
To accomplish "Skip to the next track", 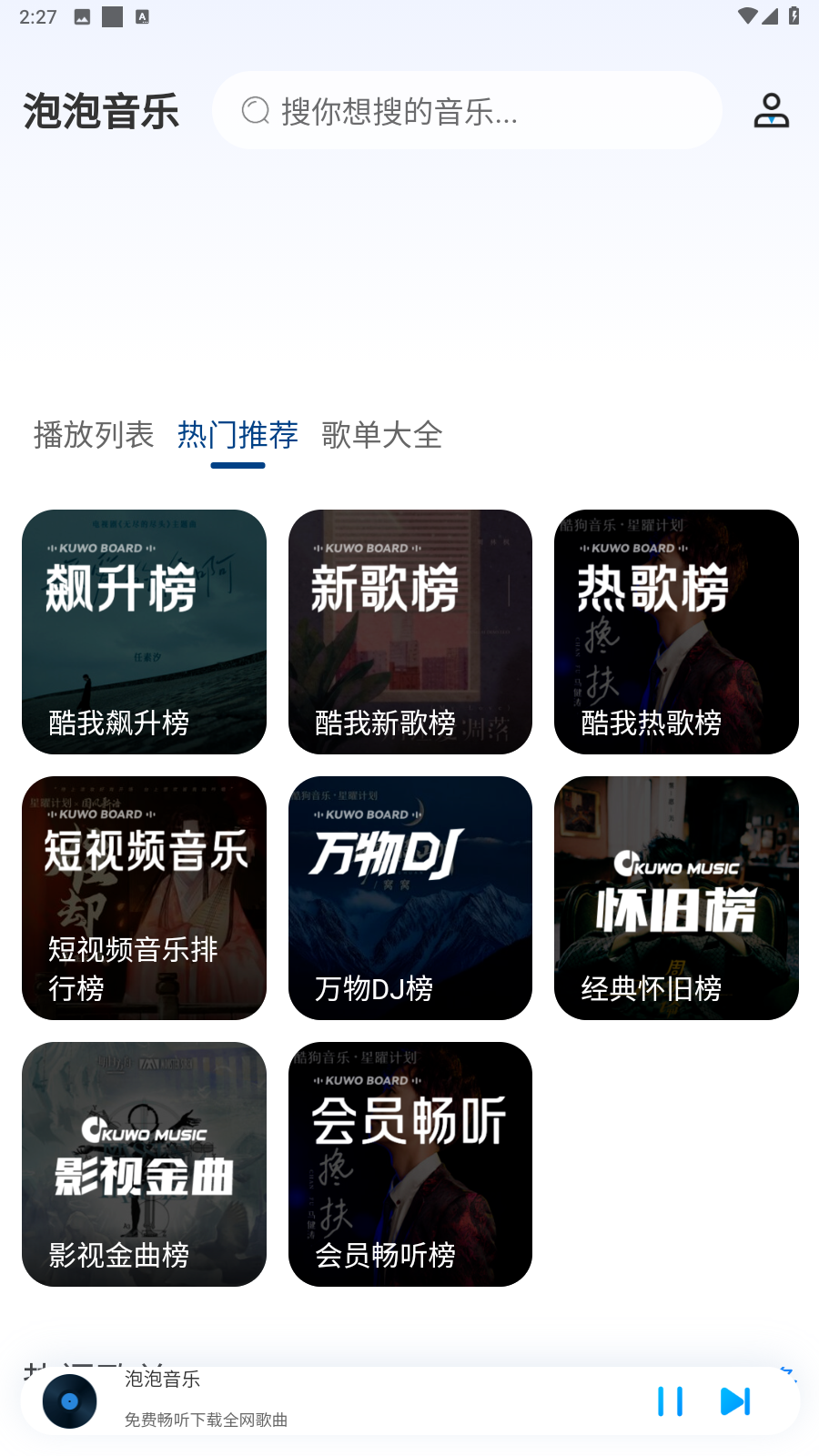I will coord(735,1401).
